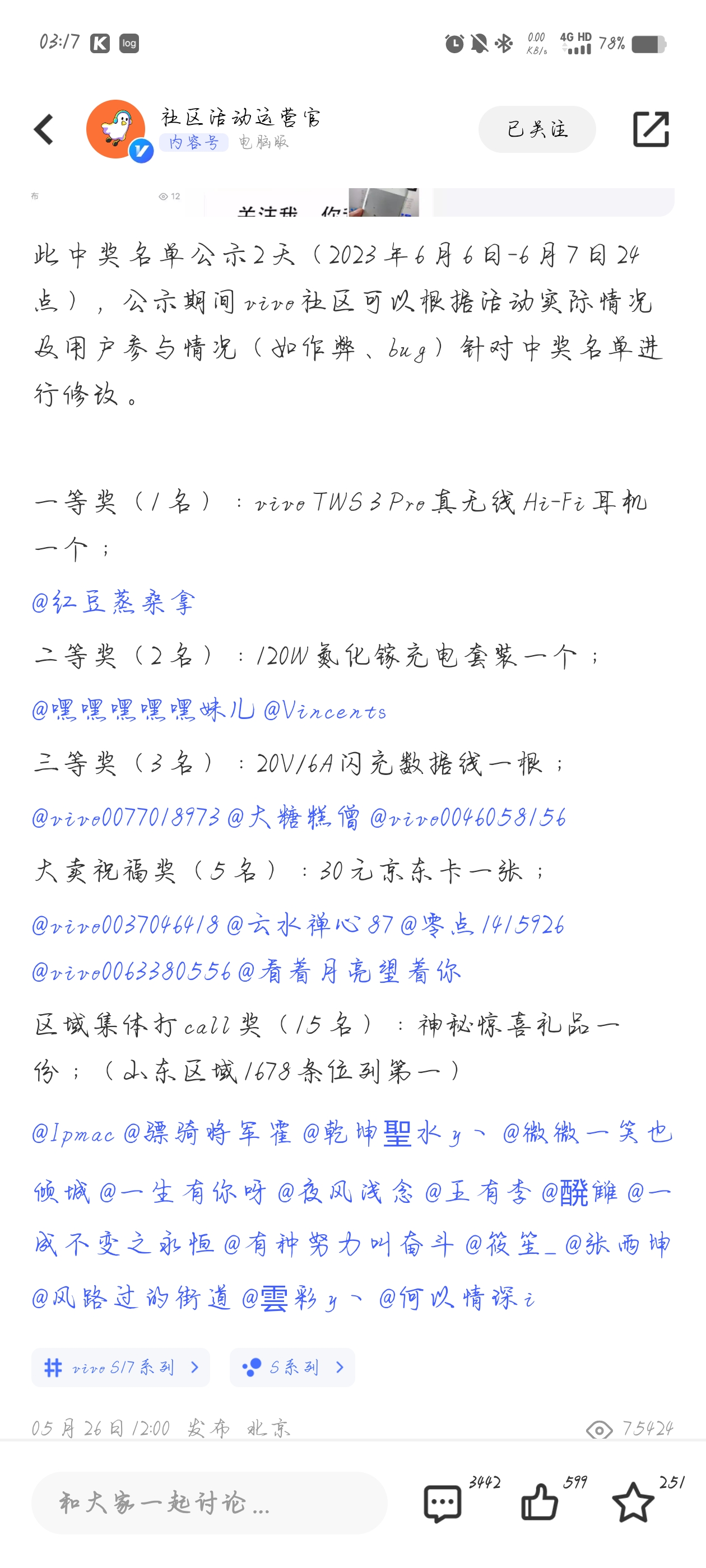Open 社区活动运营官 profile avatar
This screenshot has width=706, height=1568.
point(116,130)
